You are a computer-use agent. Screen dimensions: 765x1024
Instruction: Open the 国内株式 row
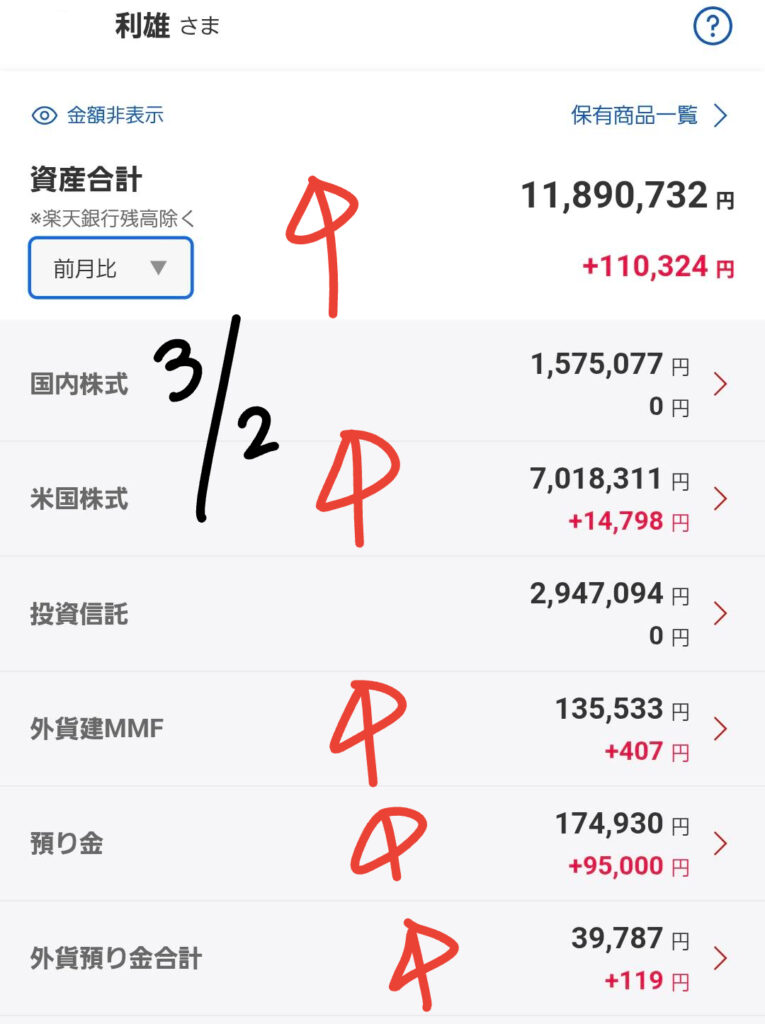[380, 384]
